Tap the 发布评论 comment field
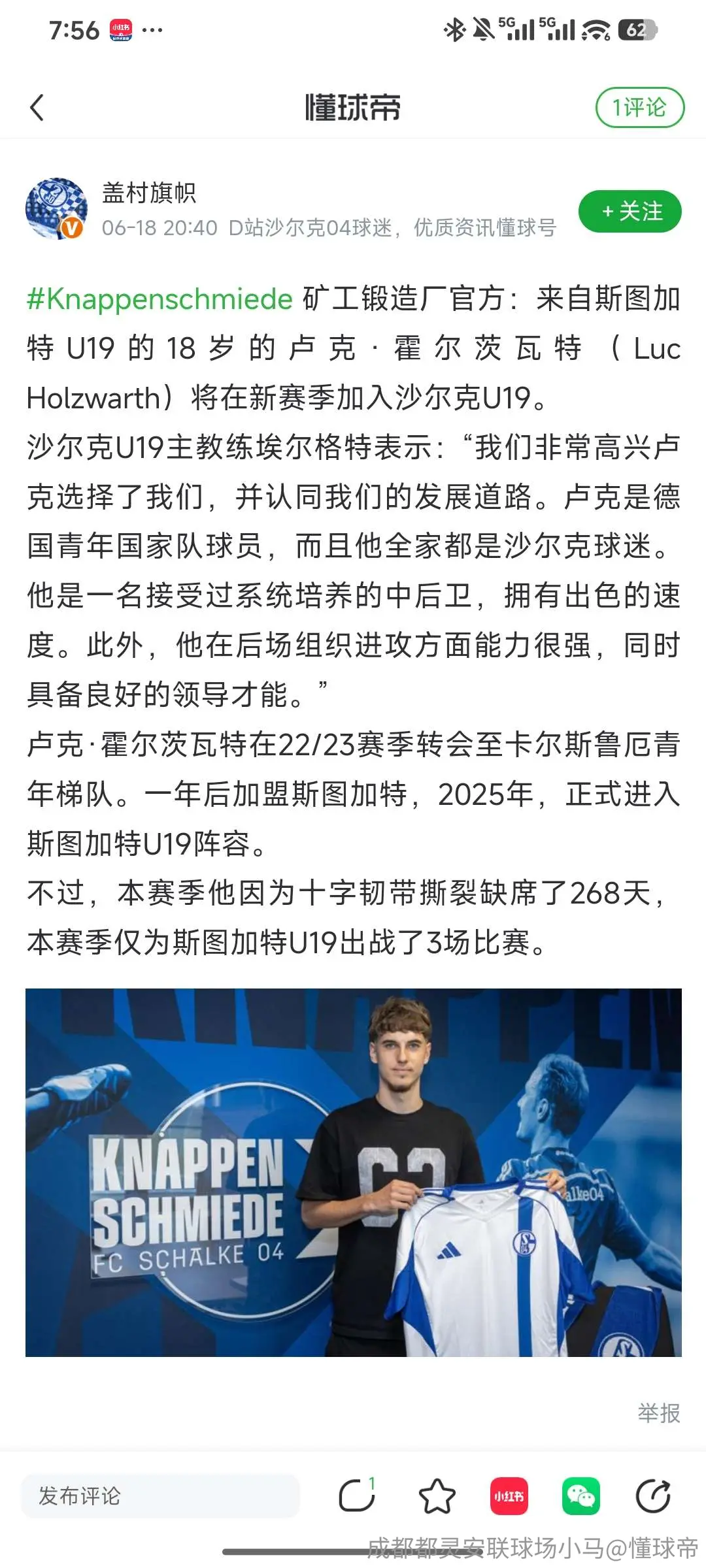 pos(160,1496)
